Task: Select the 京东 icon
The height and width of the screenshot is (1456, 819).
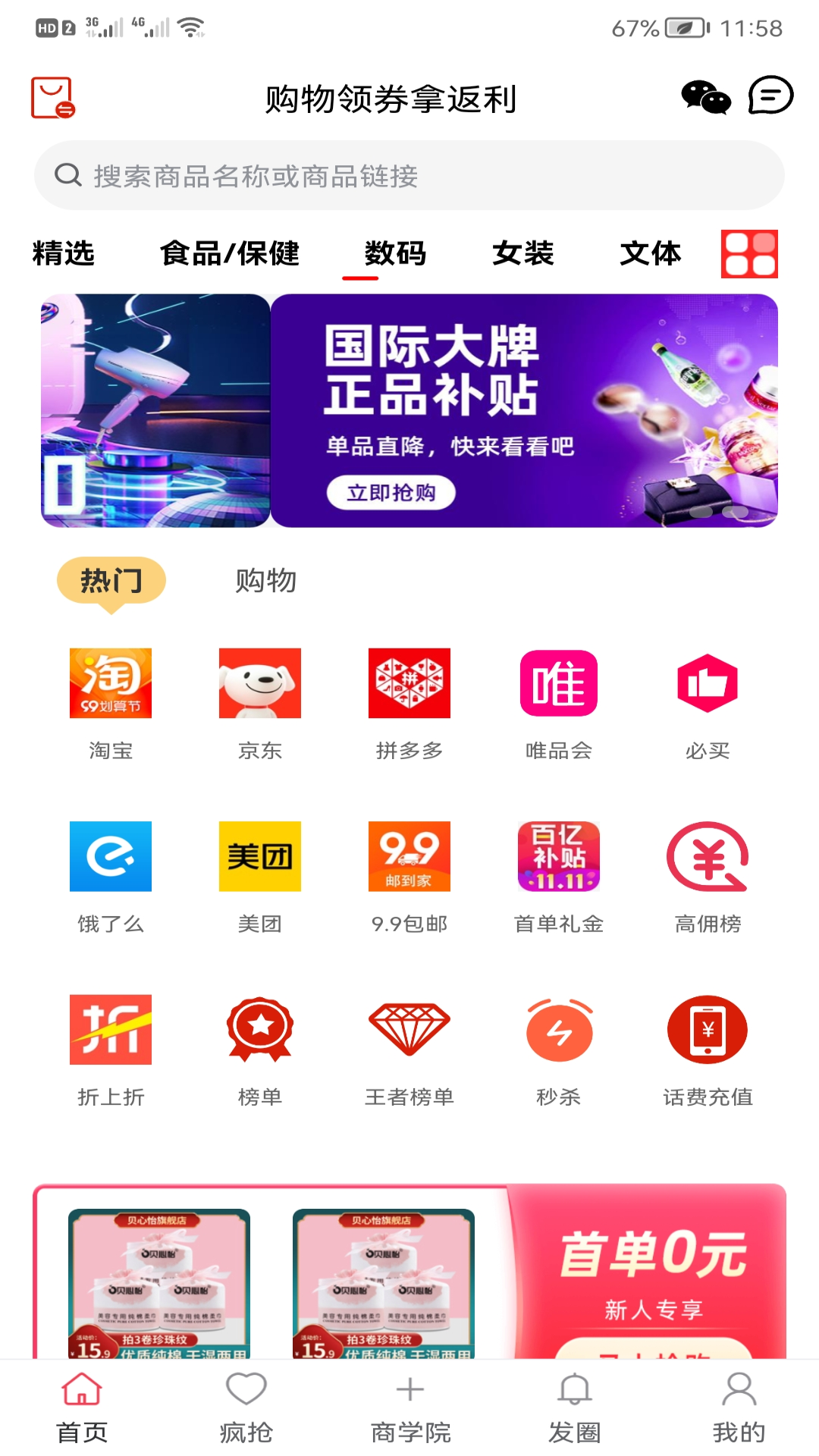Action: [260, 682]
